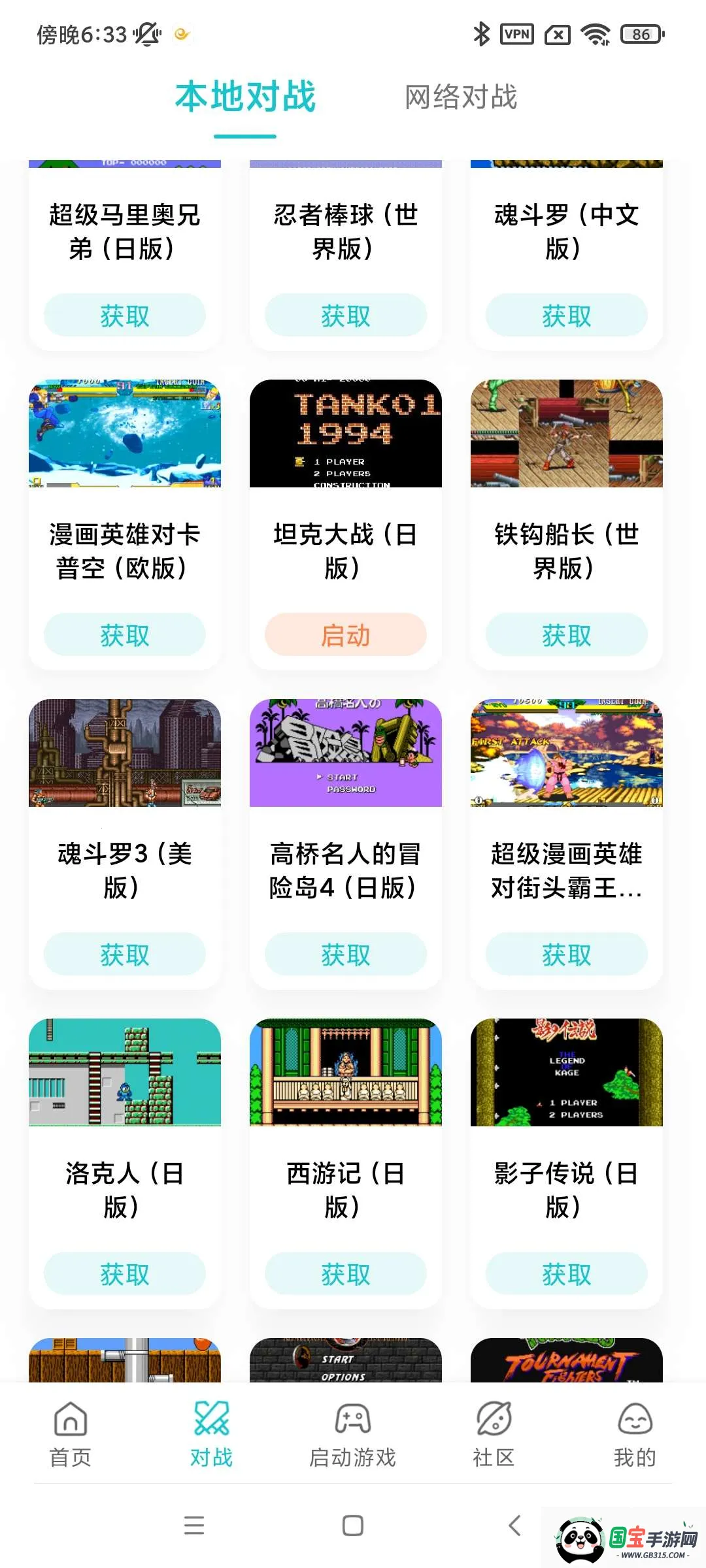Launch 坦克大战 with the 启动 button
The width and height of the screenshot is (706, 1568).
click(345, 634)
